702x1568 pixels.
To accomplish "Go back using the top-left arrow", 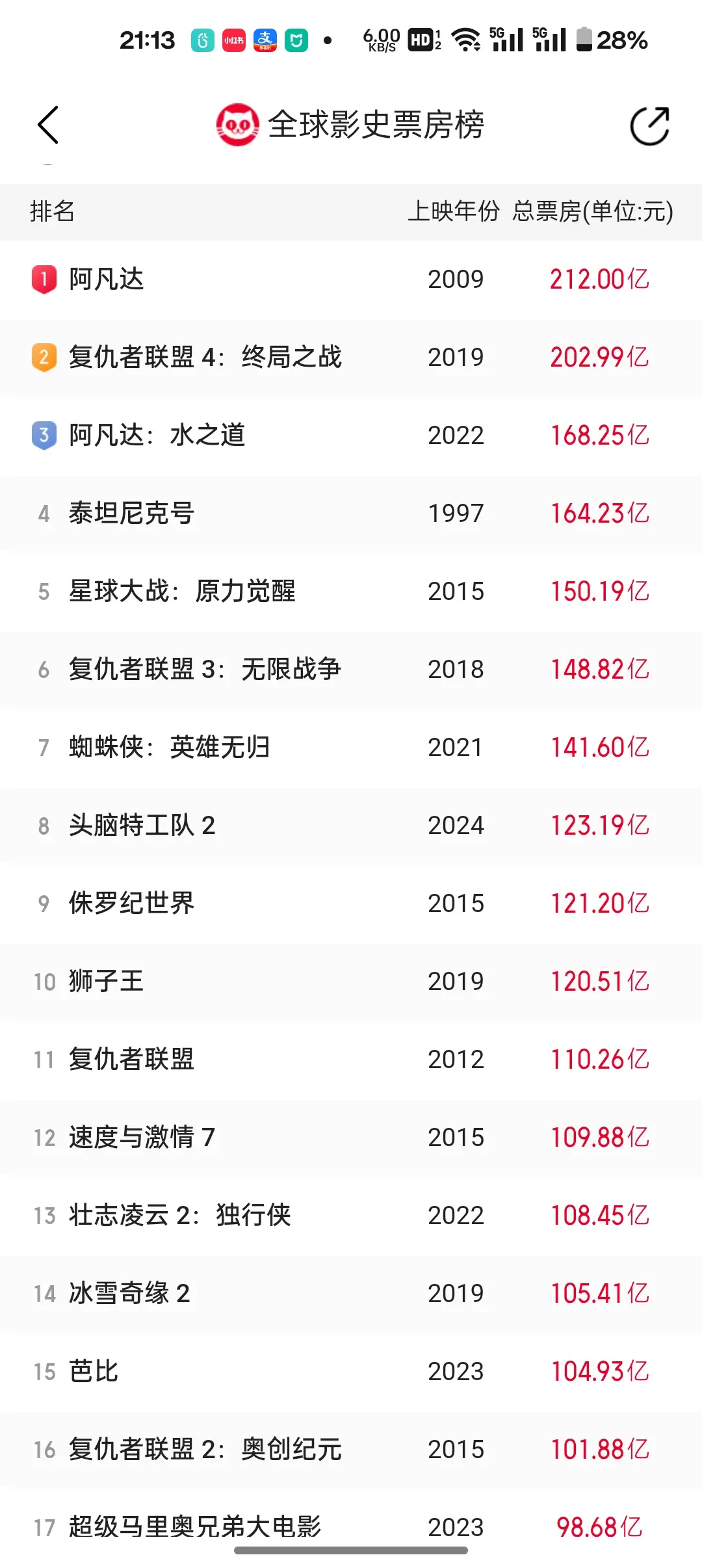I will [x=48, y=125].
